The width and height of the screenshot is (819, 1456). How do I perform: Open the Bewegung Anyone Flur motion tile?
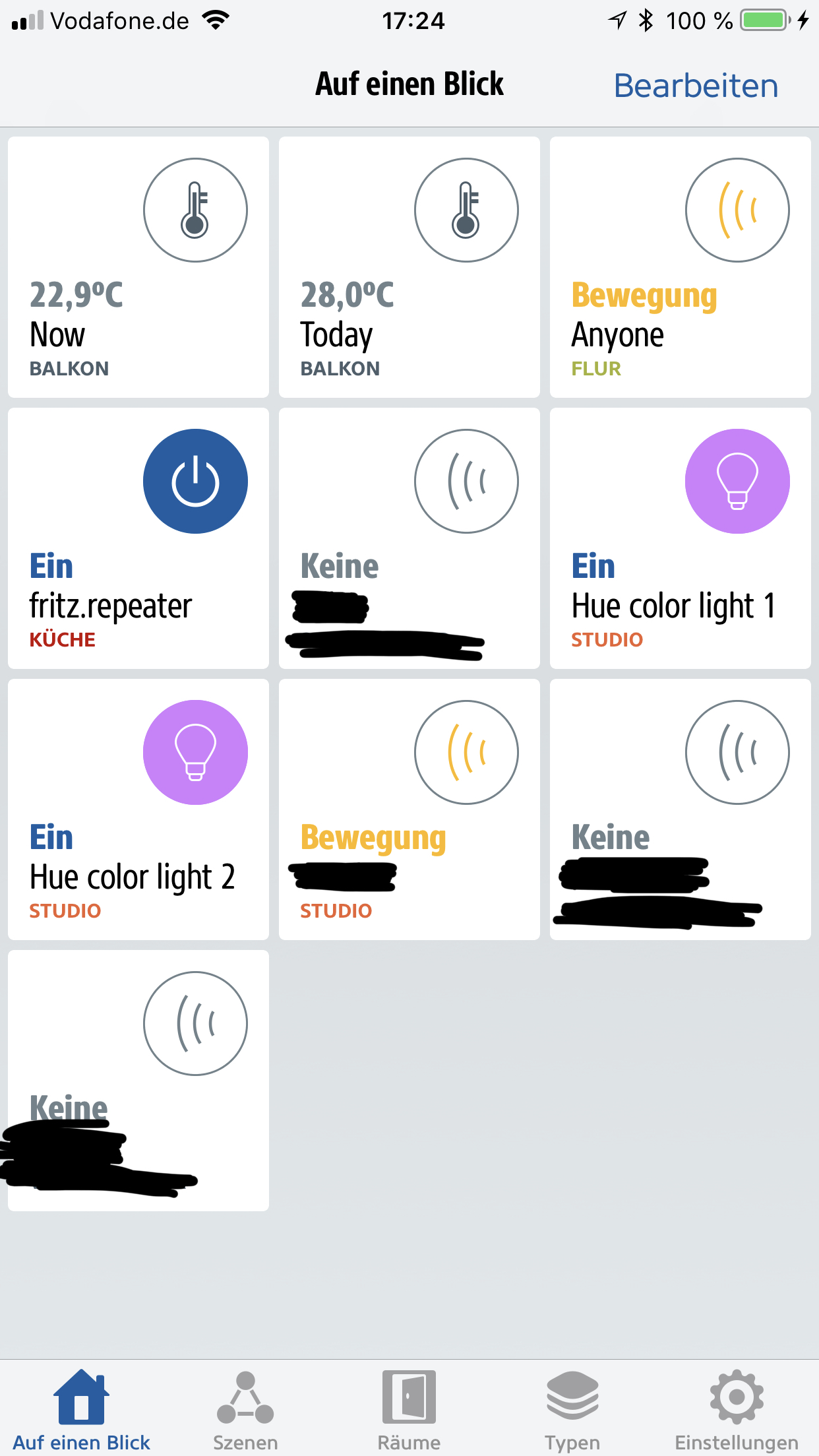coord(680,267)
